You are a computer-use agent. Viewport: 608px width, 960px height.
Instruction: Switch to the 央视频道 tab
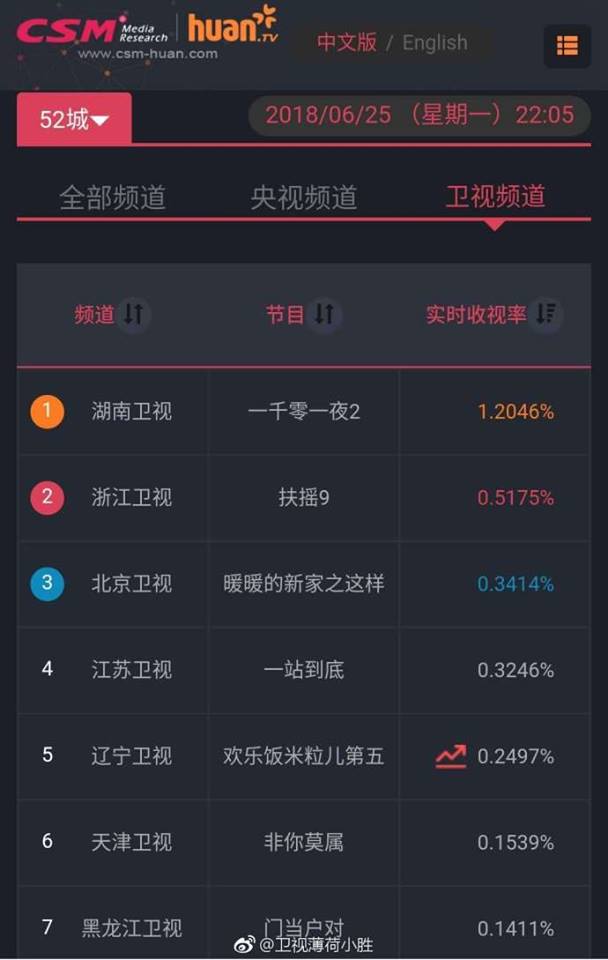coord(303,197)
